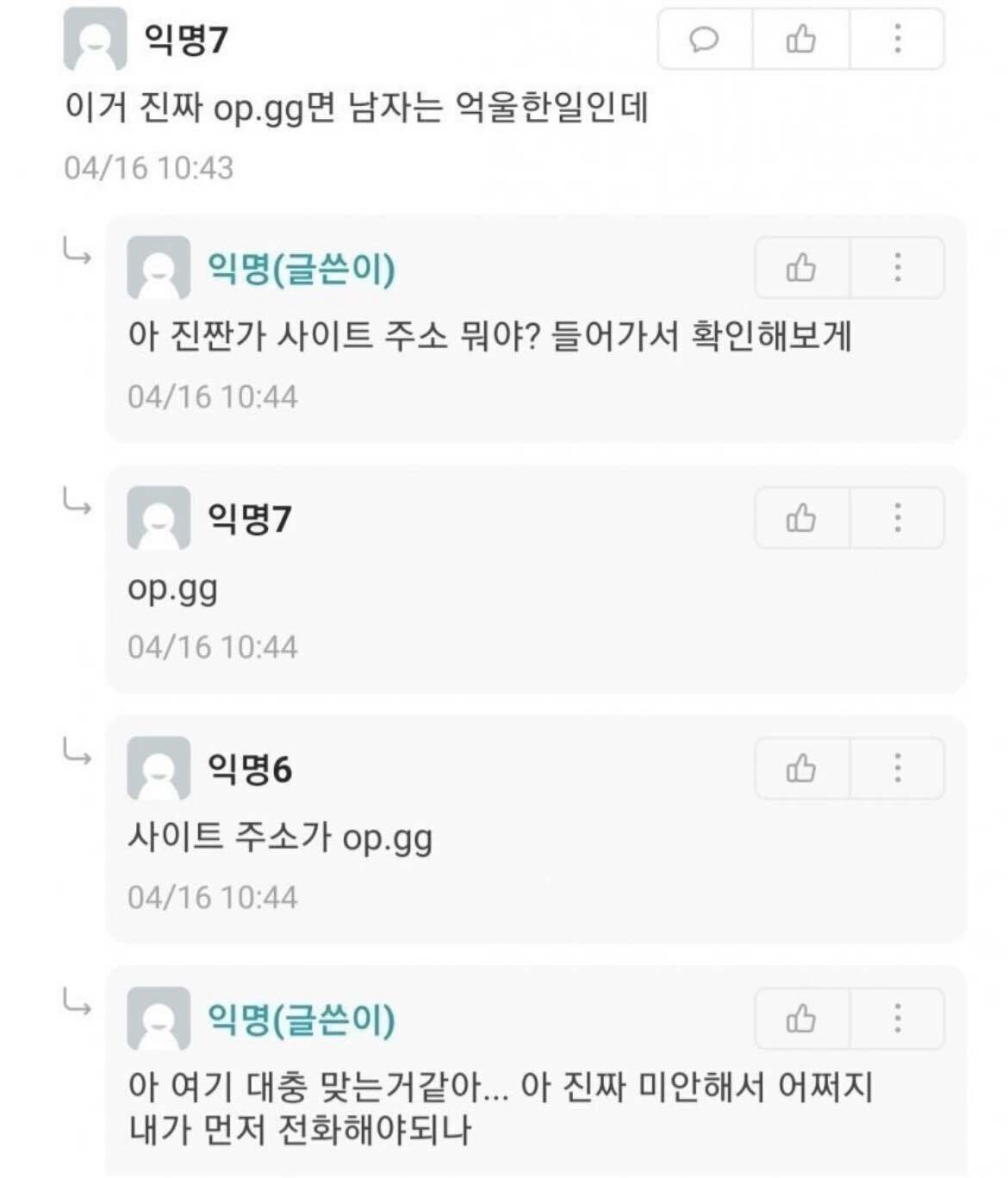Reply to 익명7's comment about op.gg being unfair
Screen dimensions: 1008x1178
(704, 40)
